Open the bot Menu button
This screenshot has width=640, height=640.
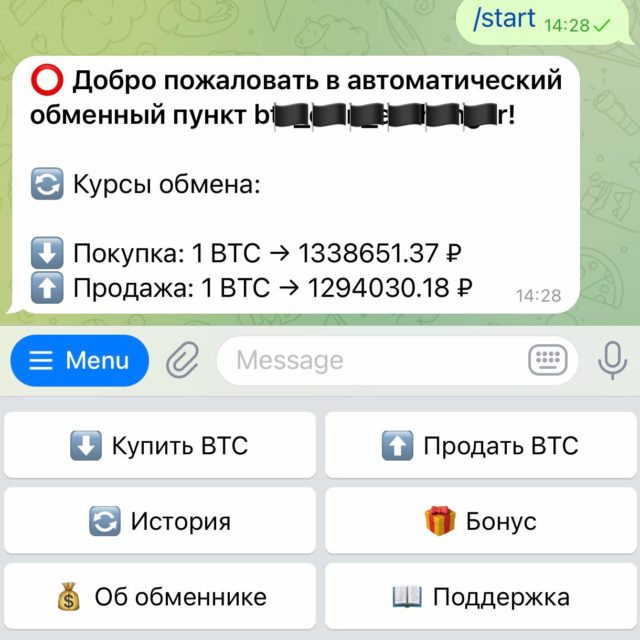(80, 361)
